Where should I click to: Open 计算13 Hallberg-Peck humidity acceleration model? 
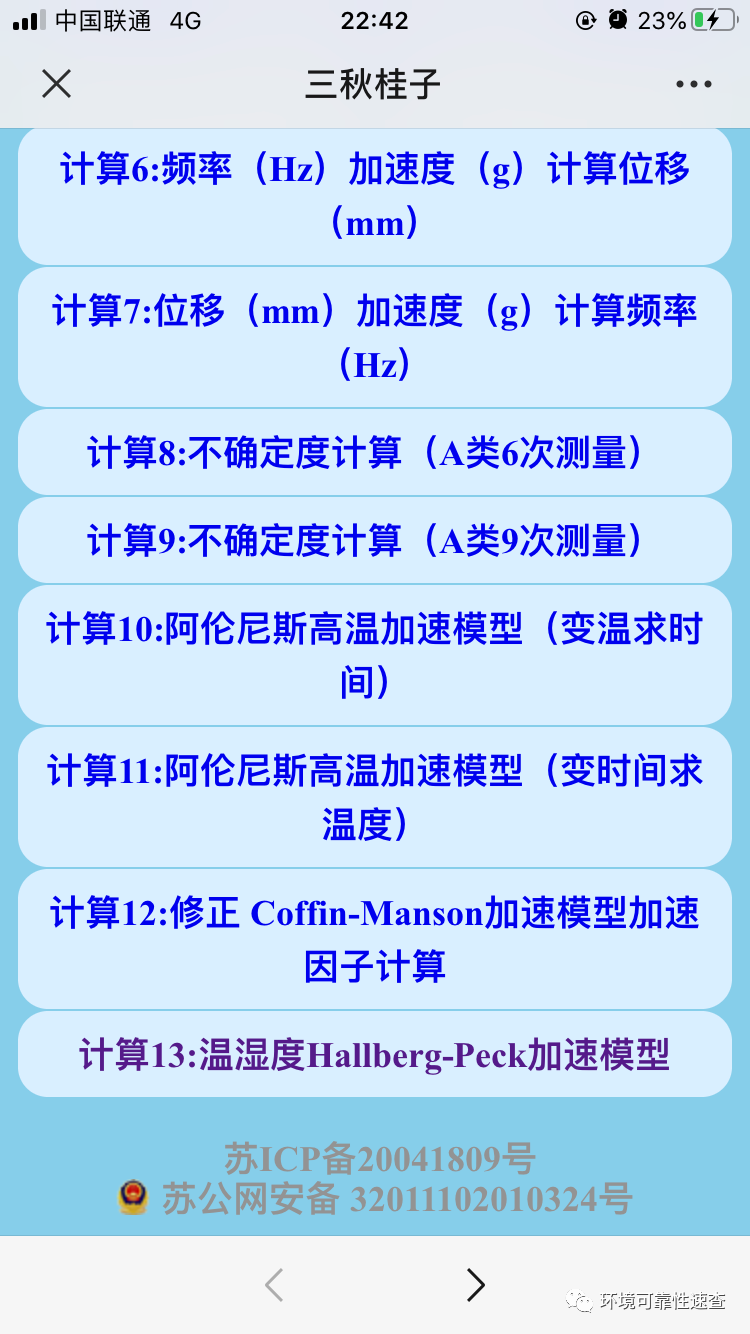pyautogui.click(x=375, y=1055)
